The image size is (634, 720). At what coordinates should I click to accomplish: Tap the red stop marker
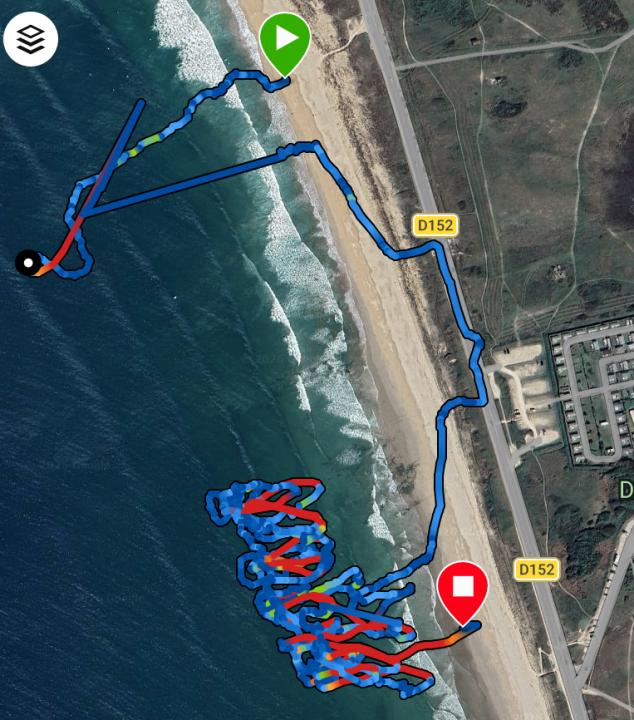click(x=462, y=588)
